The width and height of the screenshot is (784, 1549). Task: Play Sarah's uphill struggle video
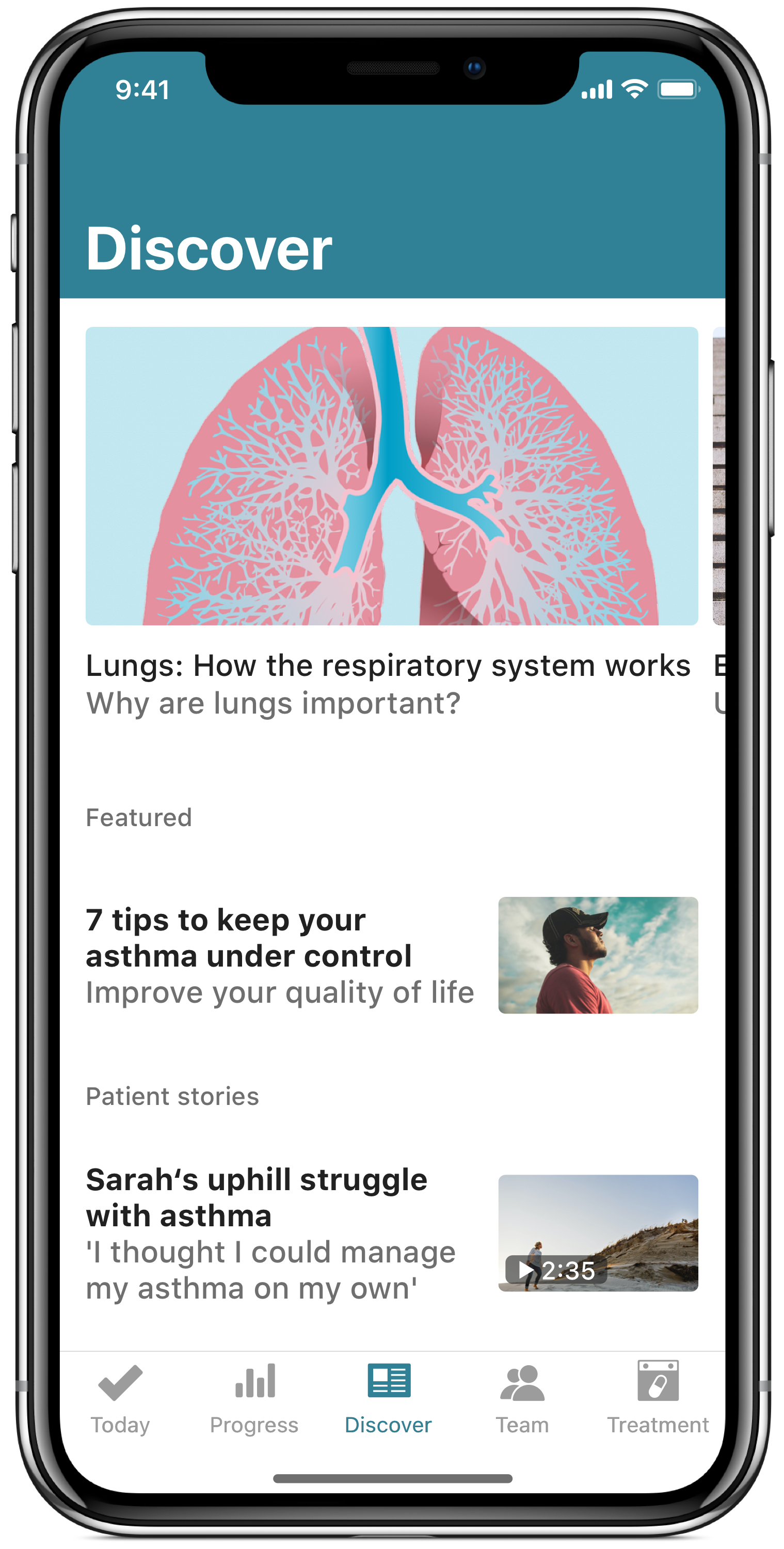(598, 1232)
